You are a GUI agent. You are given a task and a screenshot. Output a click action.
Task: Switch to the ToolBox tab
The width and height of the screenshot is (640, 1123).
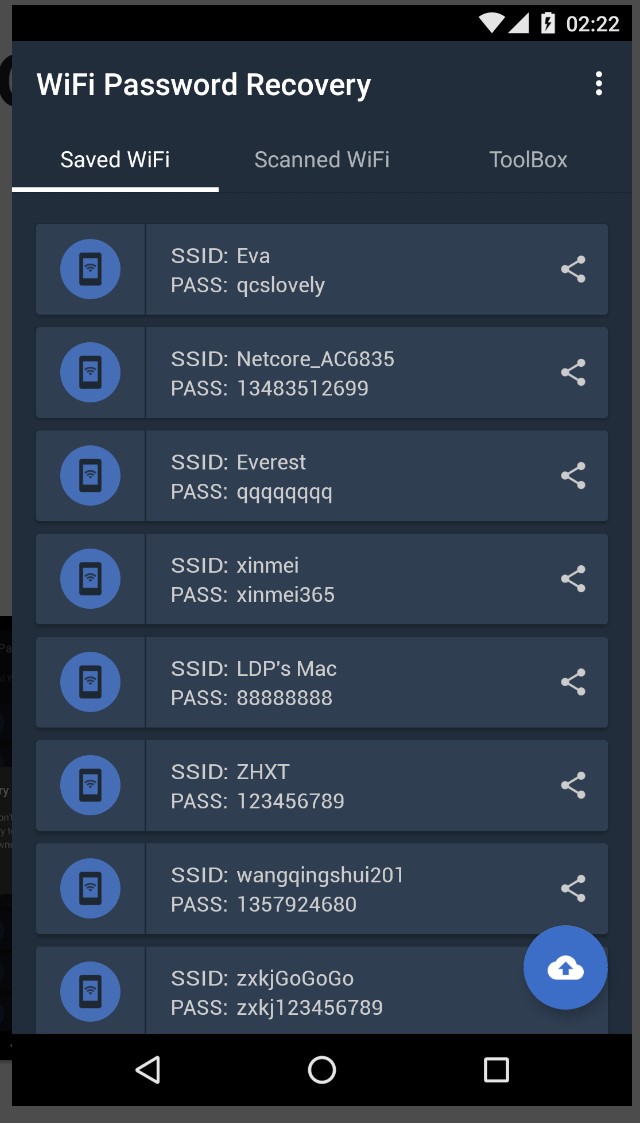tap(528, 159)
